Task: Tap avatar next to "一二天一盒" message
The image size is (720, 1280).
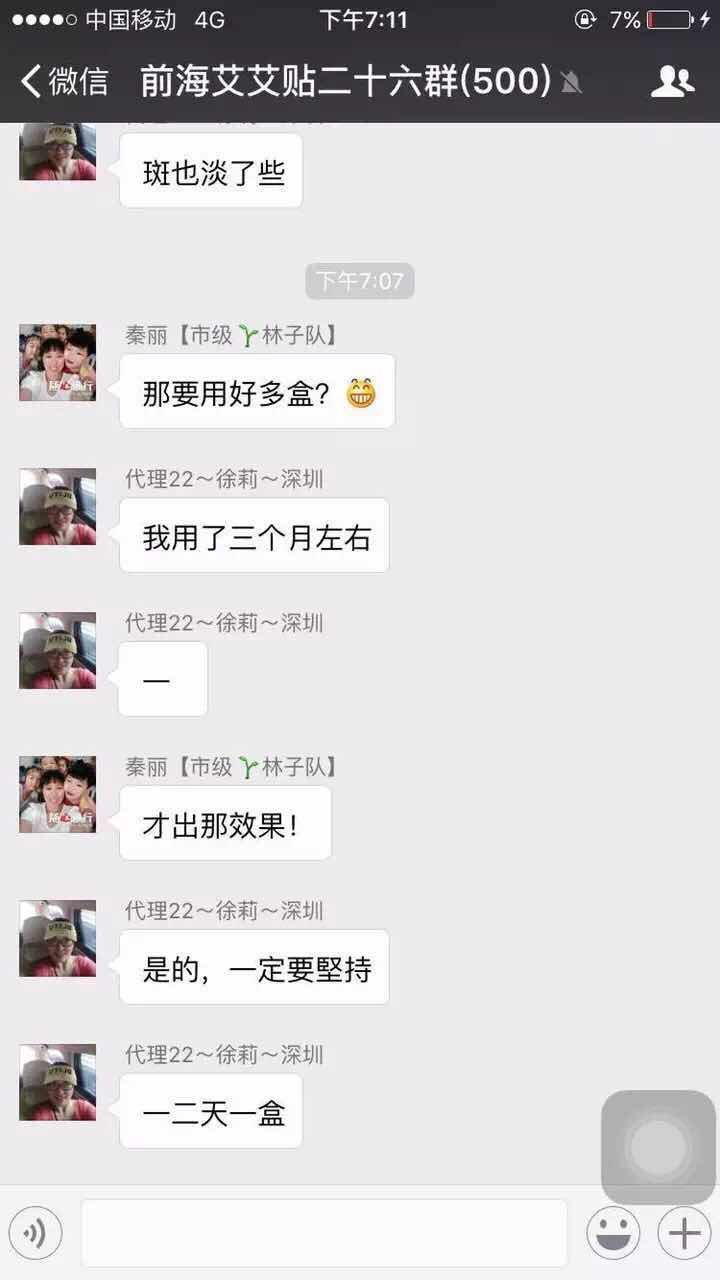Action: pyautogui.click(x=58, y=1082)
